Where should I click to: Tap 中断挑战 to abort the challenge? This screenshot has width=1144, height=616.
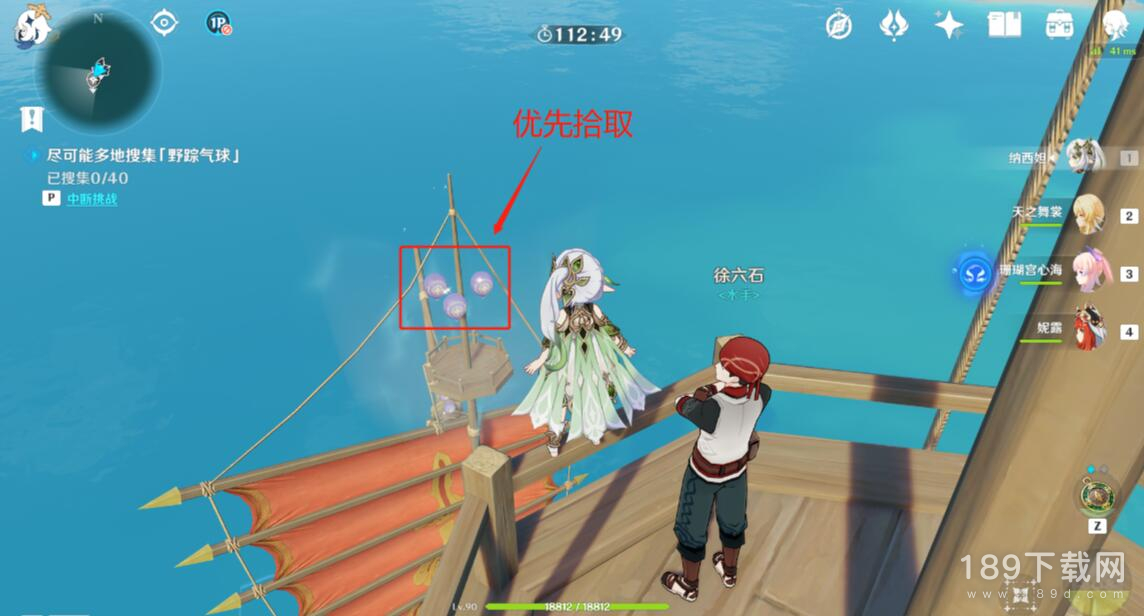point(92,199)
